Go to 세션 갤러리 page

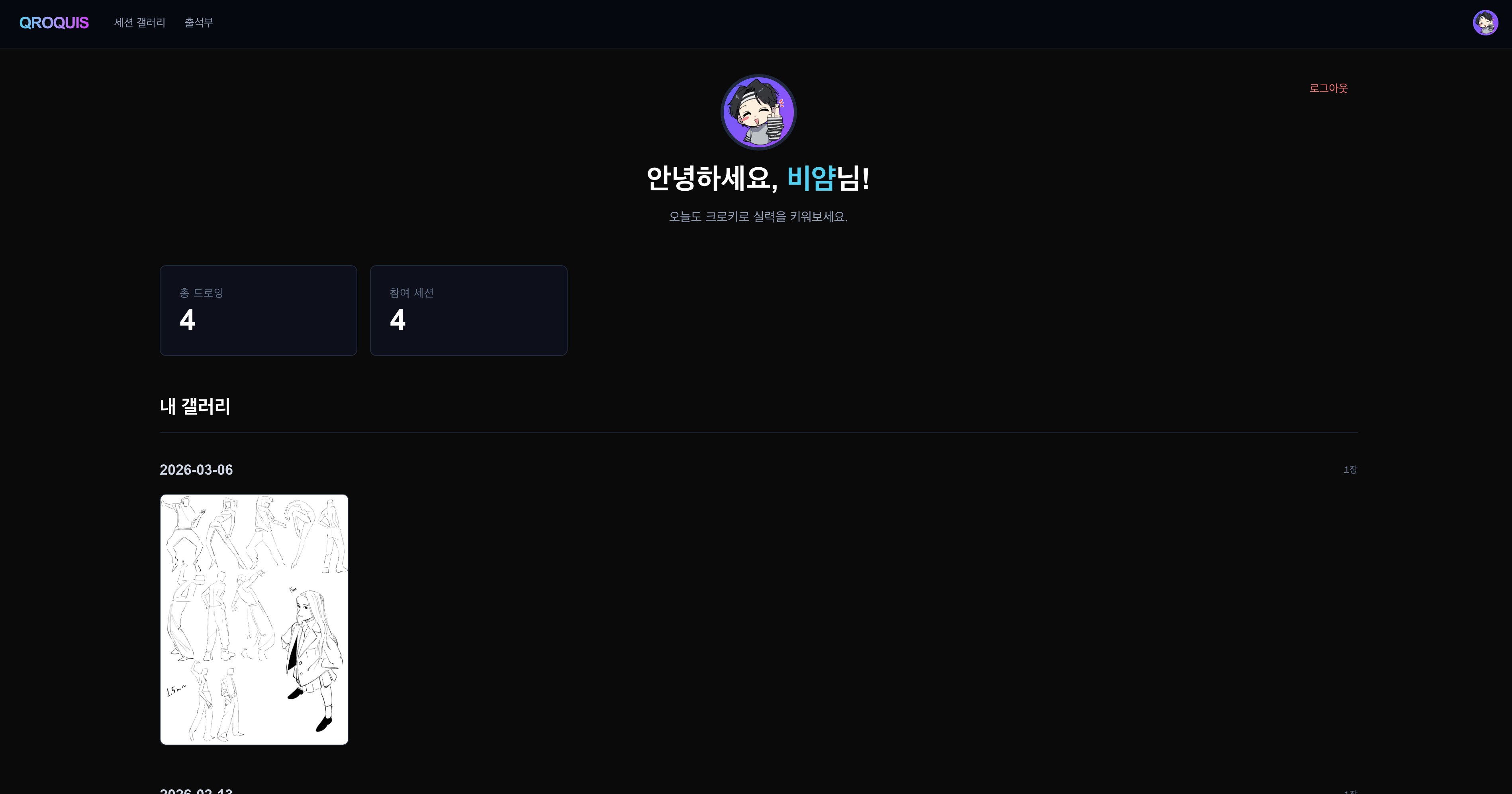[140, 23]
